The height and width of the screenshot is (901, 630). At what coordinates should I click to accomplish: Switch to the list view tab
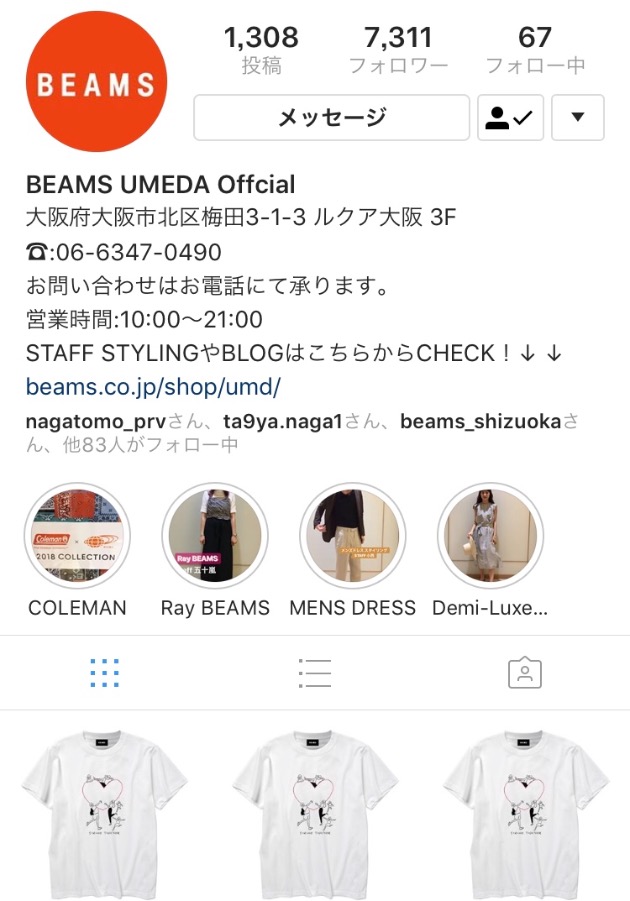pos(315,673)
